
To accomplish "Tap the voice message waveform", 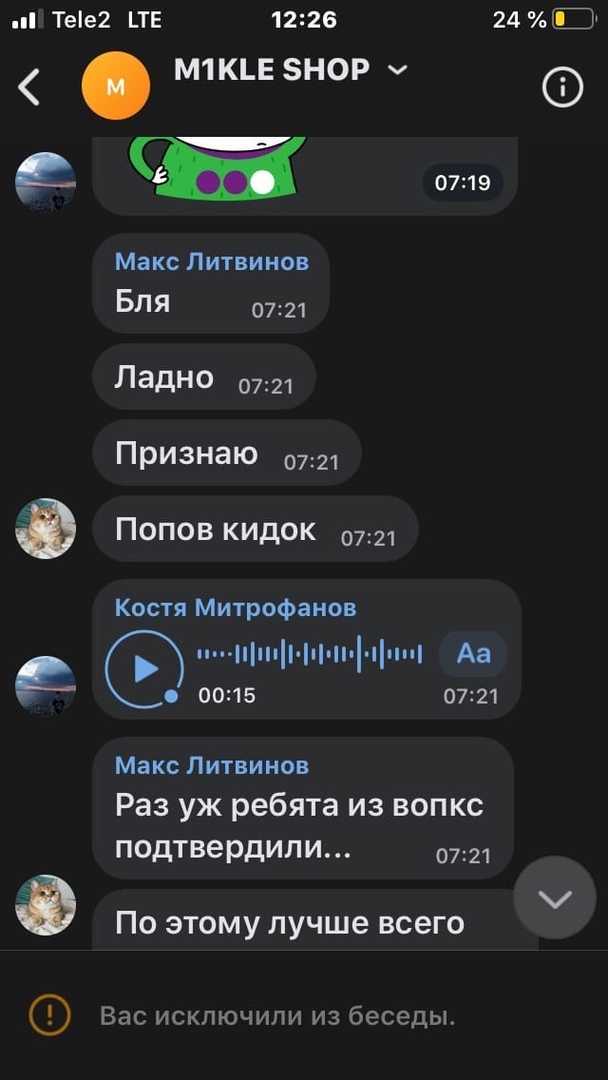I will (x=309, y=655).
